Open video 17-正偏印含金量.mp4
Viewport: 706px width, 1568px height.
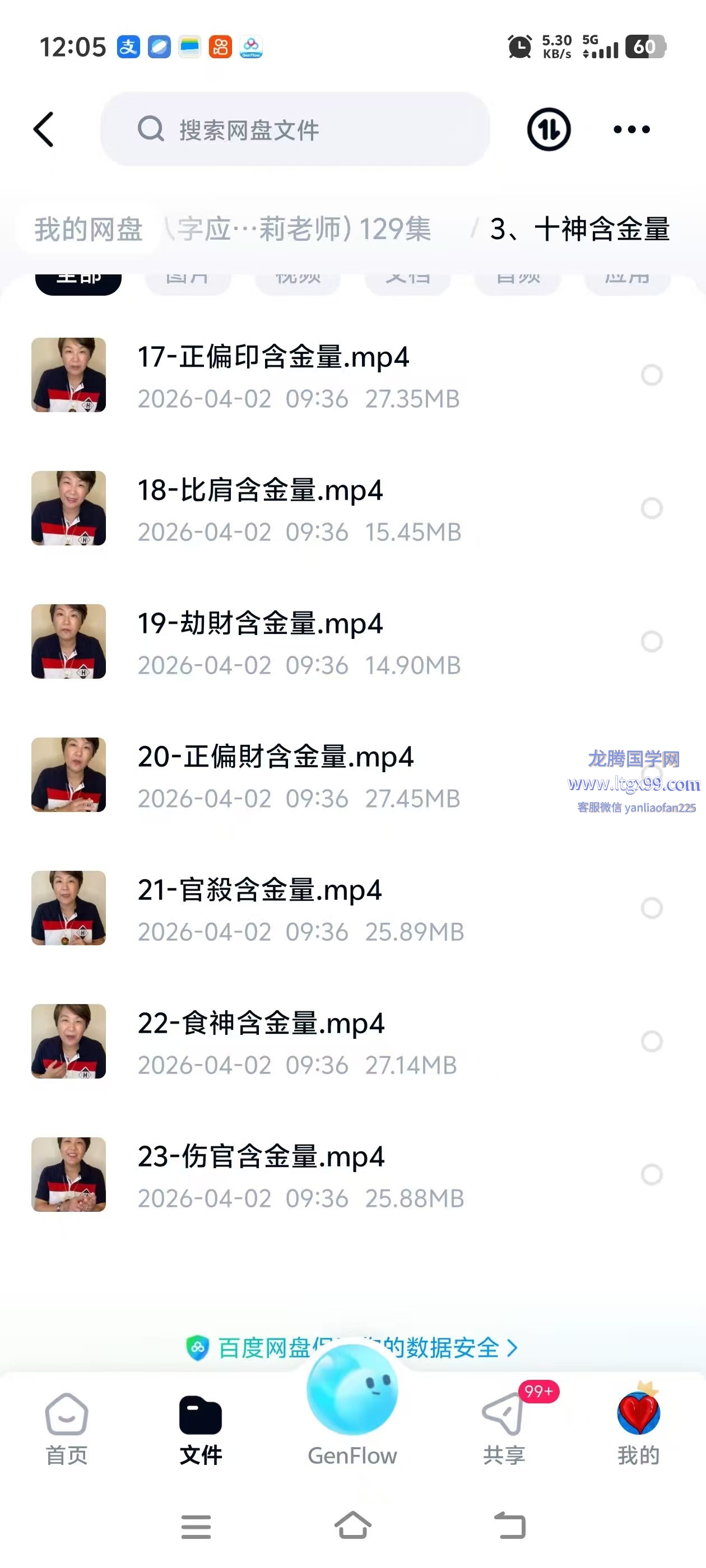click(273, 357)
